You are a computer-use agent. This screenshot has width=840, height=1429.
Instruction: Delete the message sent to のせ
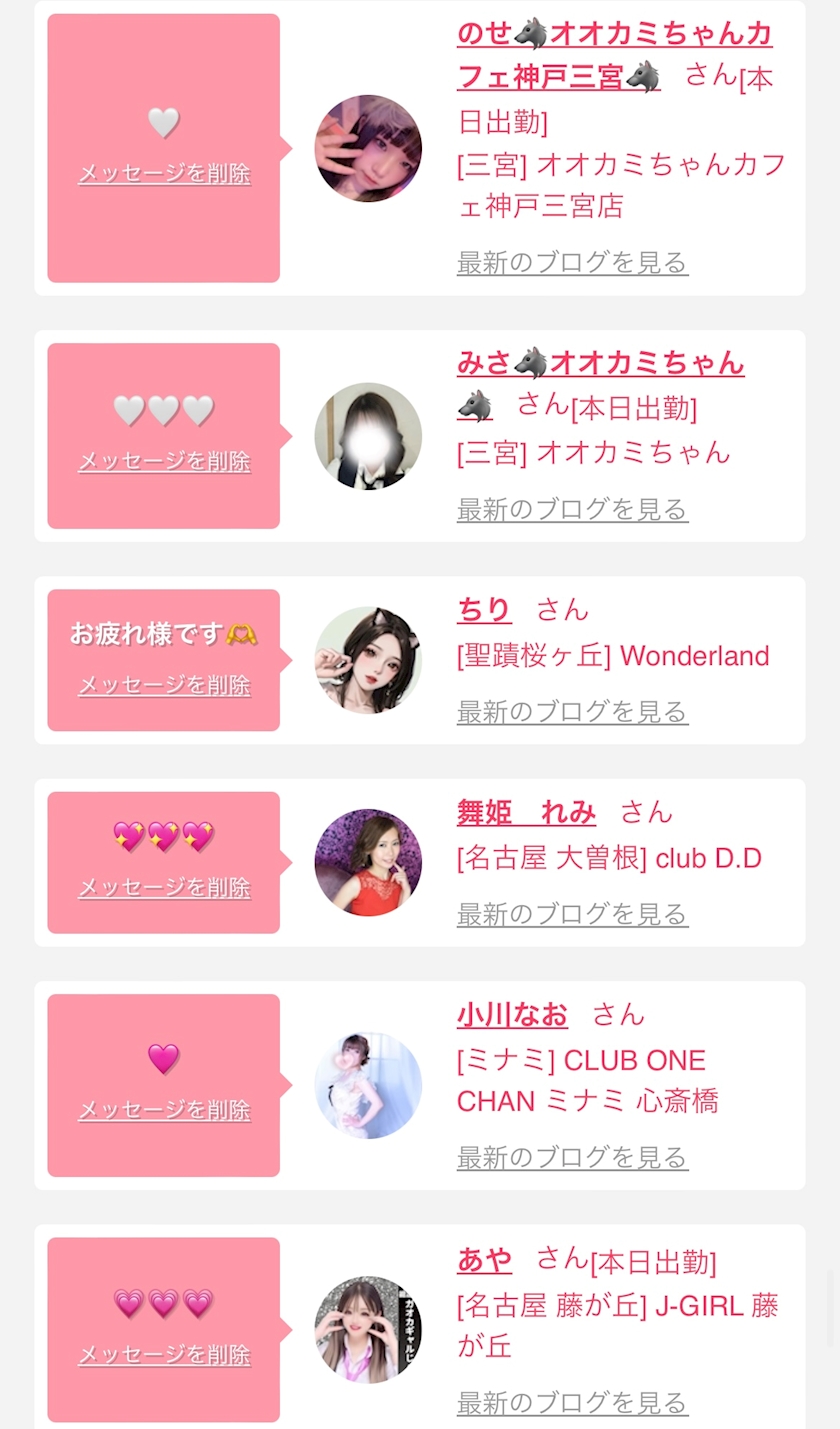pos(164,173)
